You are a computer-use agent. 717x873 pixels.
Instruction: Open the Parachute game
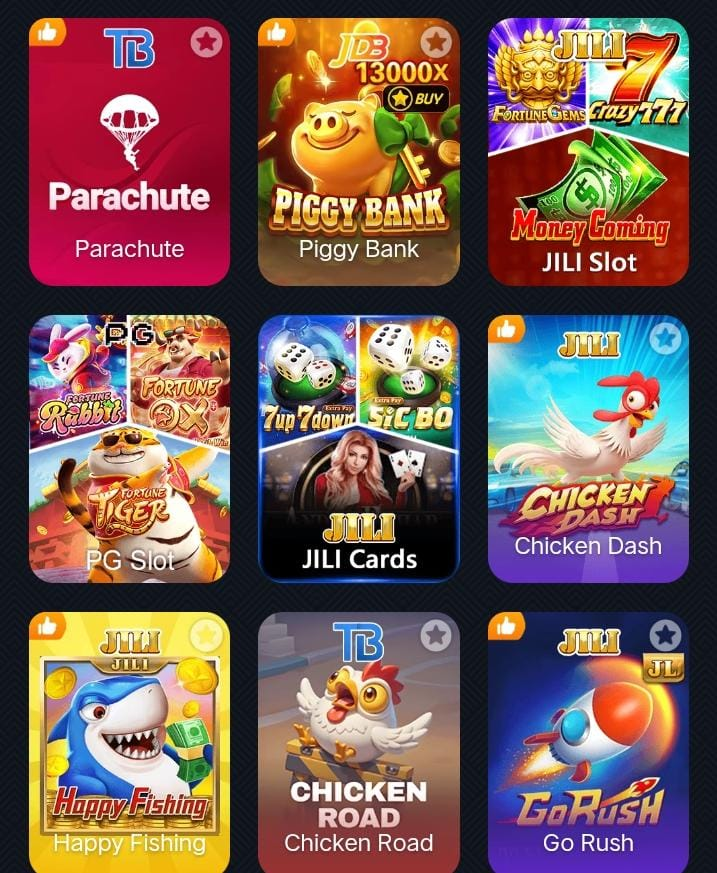click(x=129, y=170)
